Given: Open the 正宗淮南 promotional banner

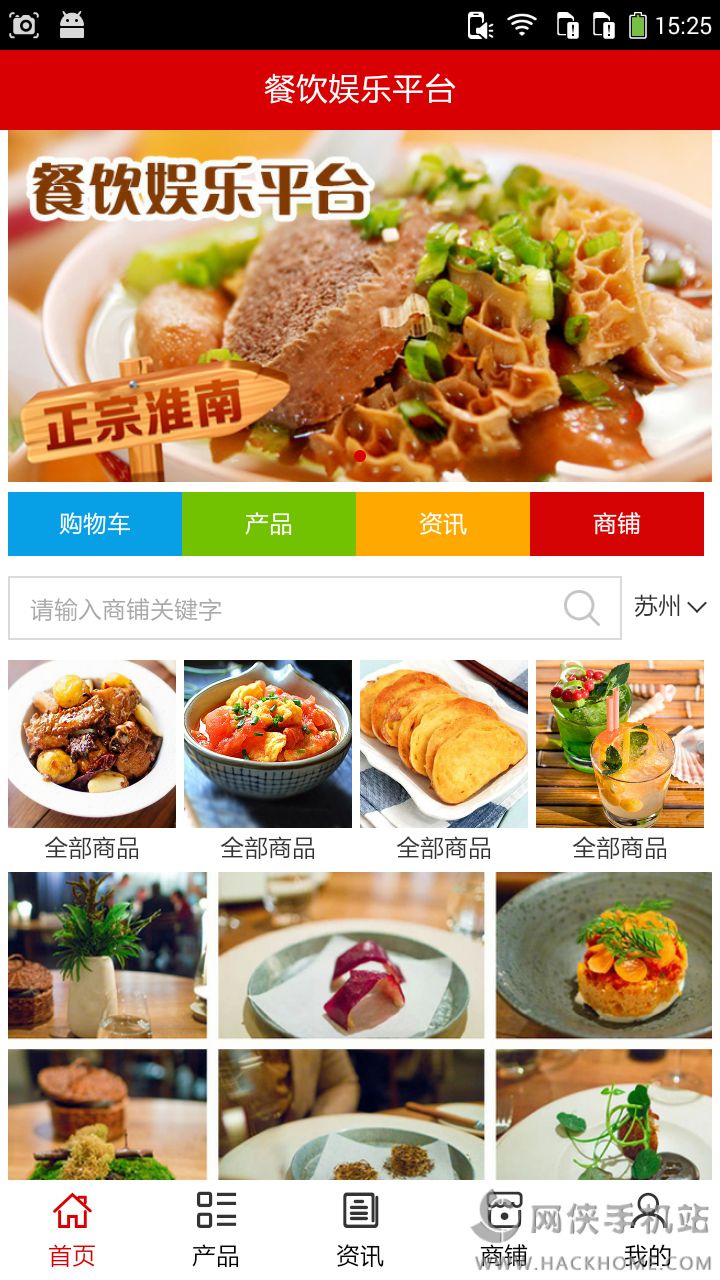Looking at the screenshot, I should (360, 306).
